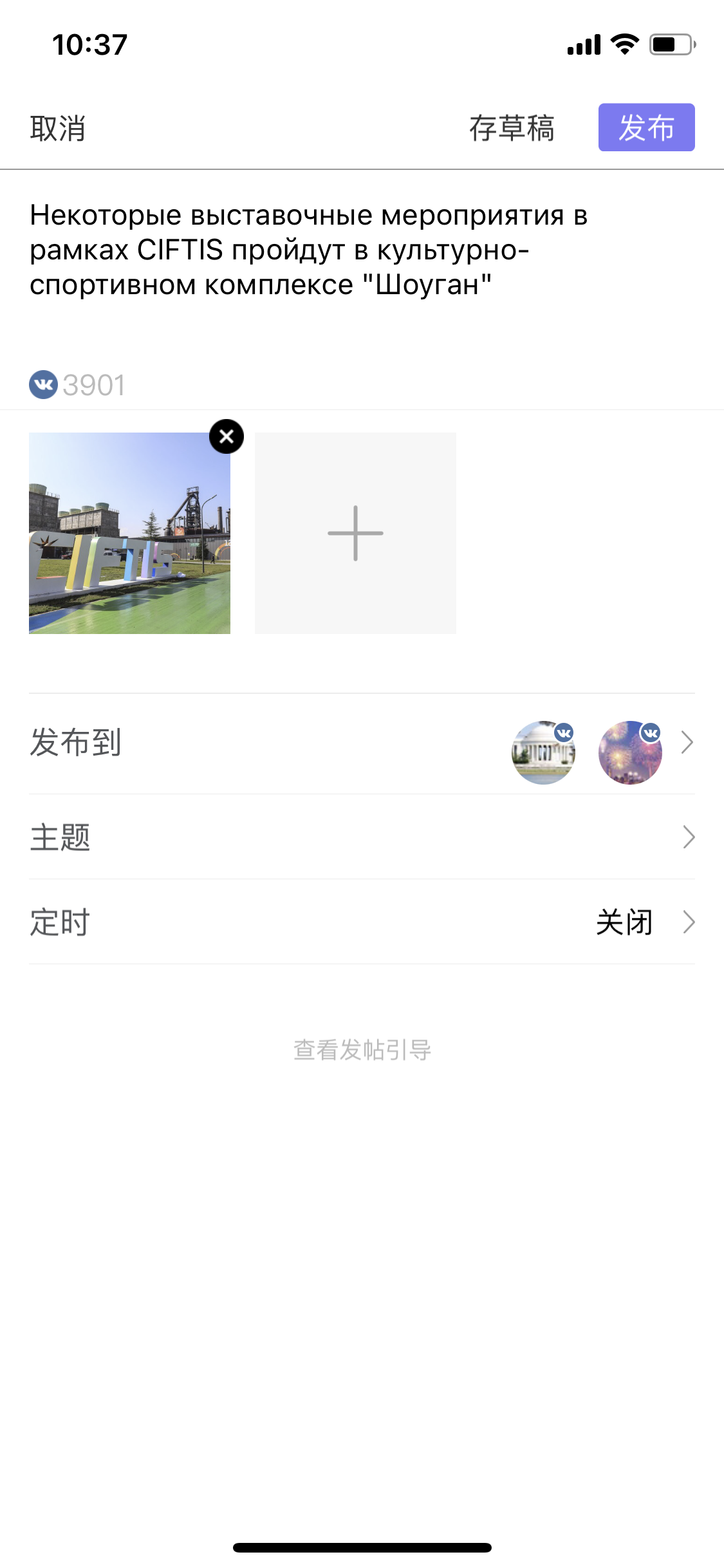Open the 查看发帖引导 posting guide link
The width and height of the screenshot is (724, 1568).
pos(362,1049)
